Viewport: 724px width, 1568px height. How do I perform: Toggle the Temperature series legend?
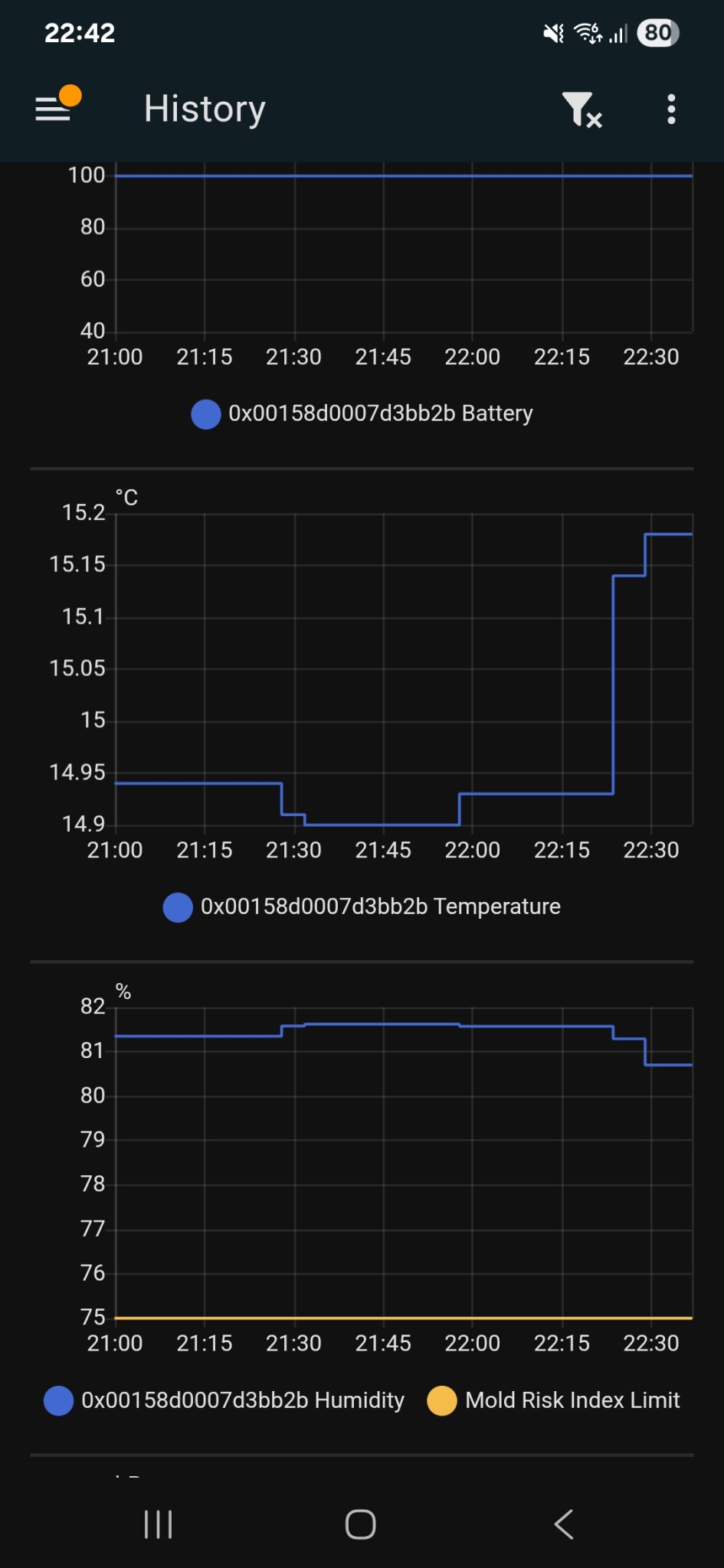pyautogui.click(x=362, y=906)
